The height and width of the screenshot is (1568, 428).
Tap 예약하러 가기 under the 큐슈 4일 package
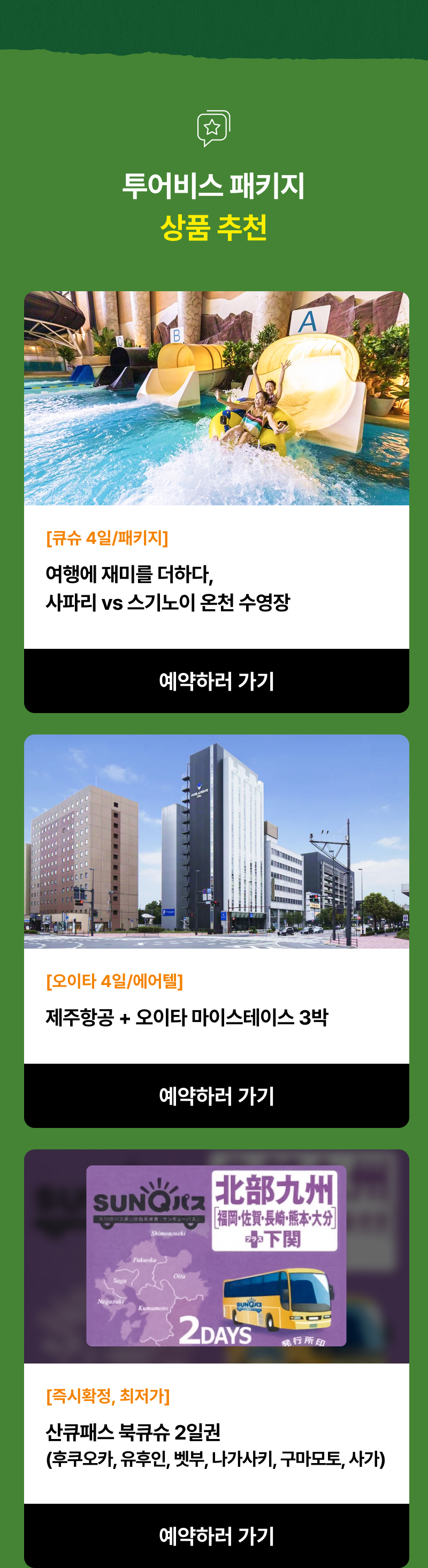coord(217,680)
